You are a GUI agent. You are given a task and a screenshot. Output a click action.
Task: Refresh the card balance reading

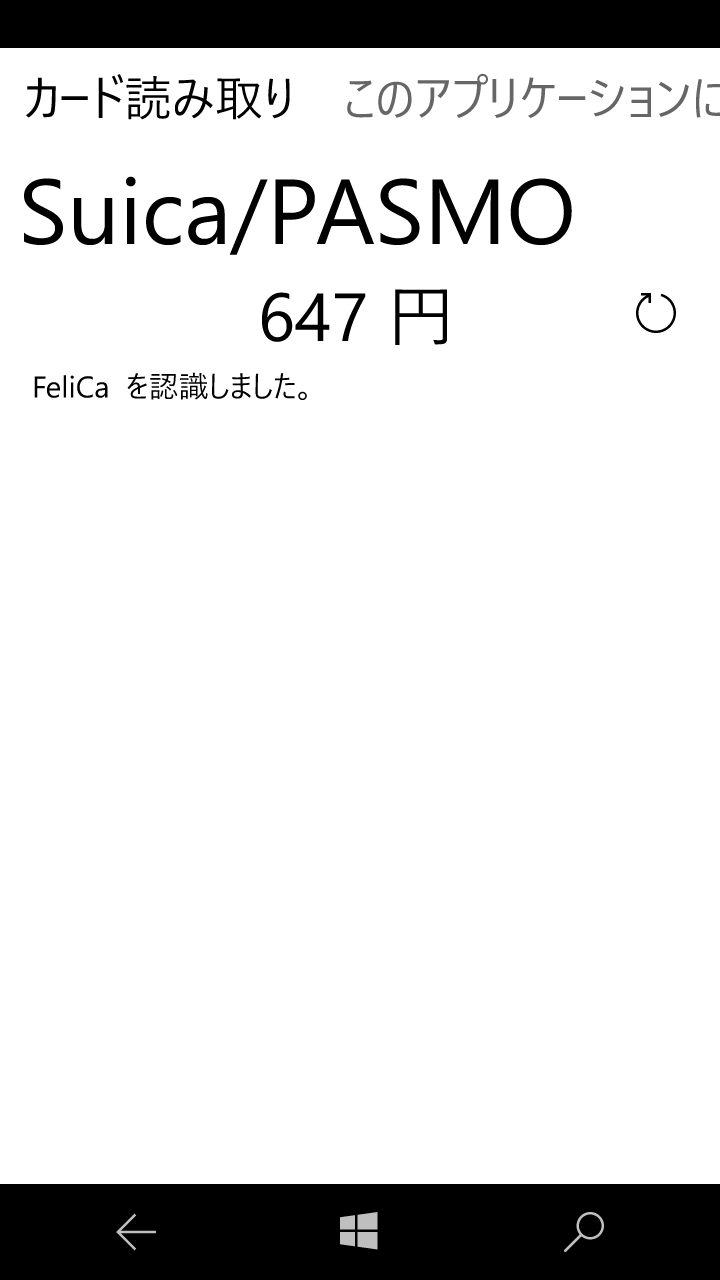click(656, 314)
